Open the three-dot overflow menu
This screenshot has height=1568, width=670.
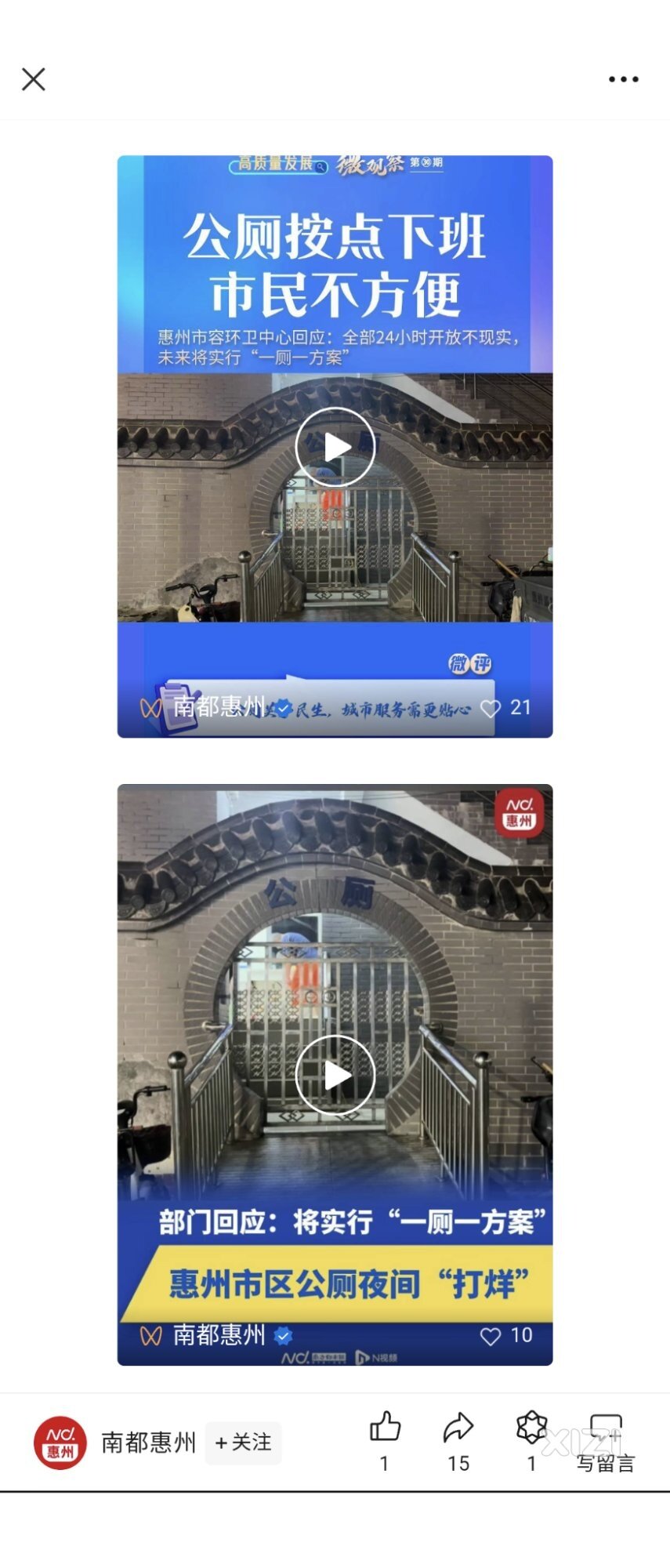623,79
